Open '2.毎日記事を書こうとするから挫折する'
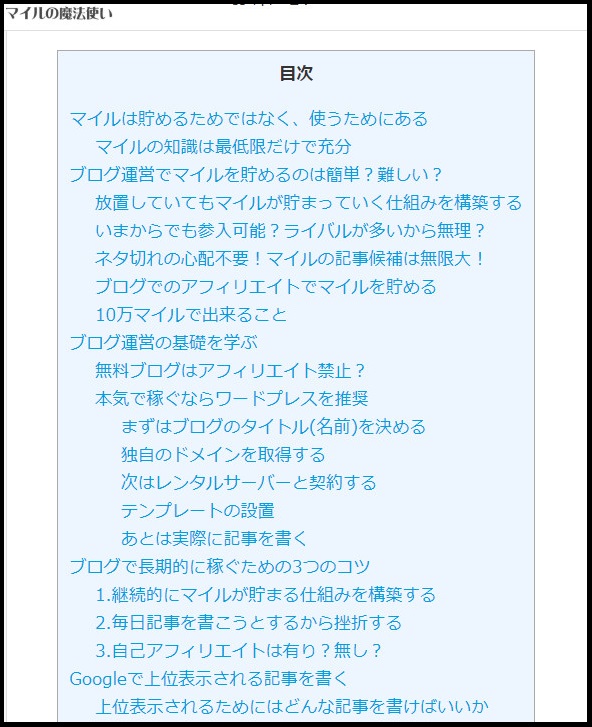This screenshot has width=592, height=727. click(x=248, y=623)
